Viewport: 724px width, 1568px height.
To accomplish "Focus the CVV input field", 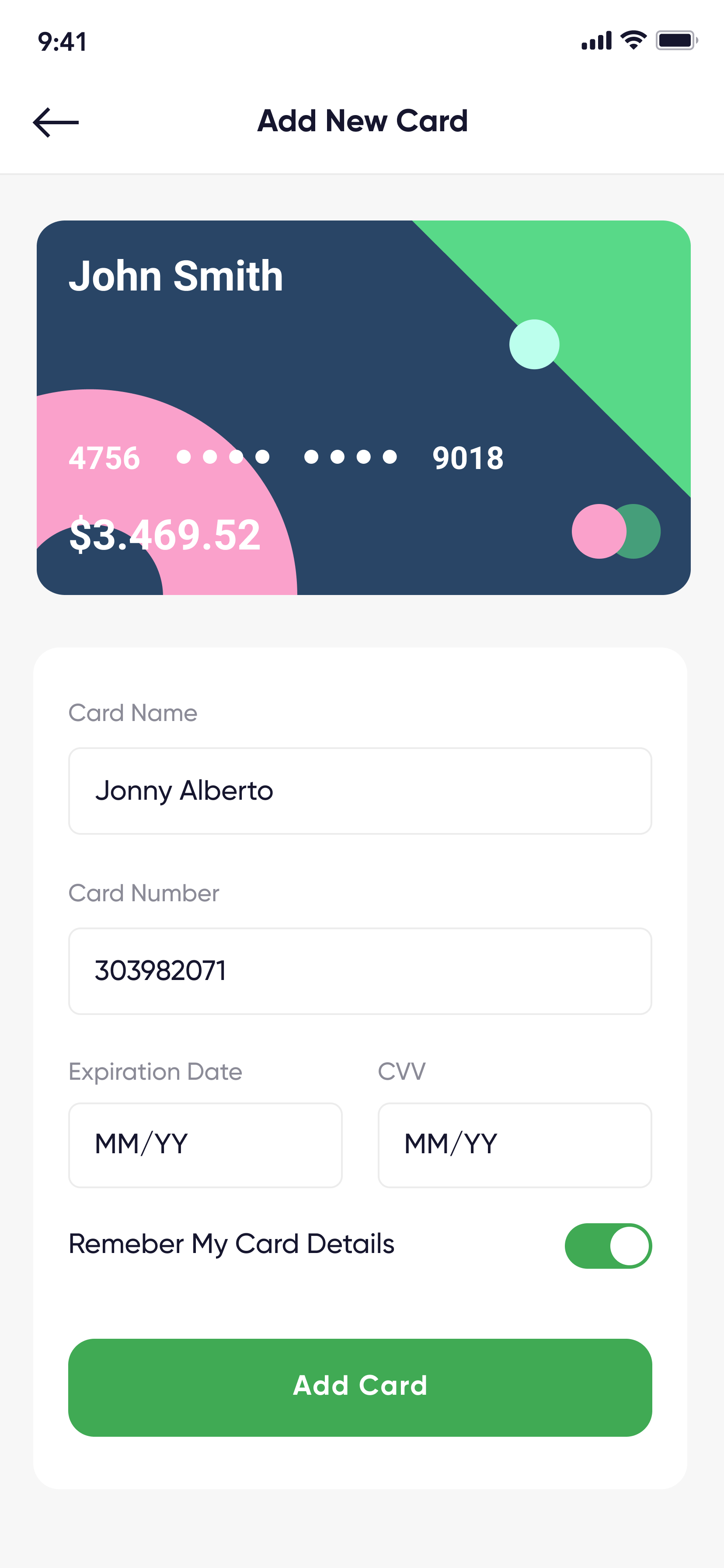I will point(514,1145).
